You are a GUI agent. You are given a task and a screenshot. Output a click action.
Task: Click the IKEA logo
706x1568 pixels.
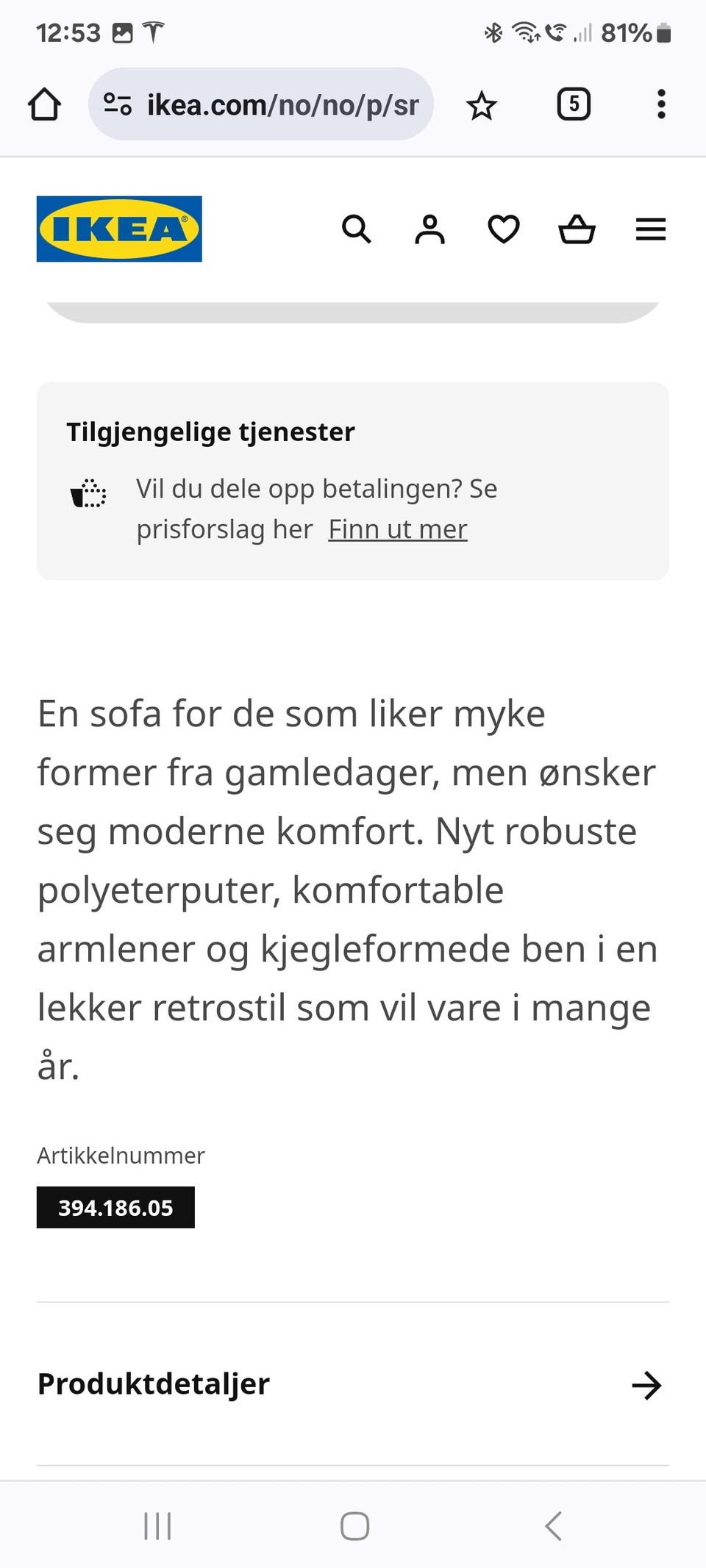click(118, 229)
